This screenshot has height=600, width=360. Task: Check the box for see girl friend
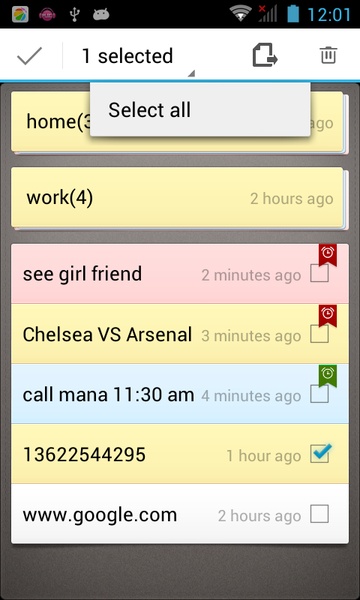(319, 274)
